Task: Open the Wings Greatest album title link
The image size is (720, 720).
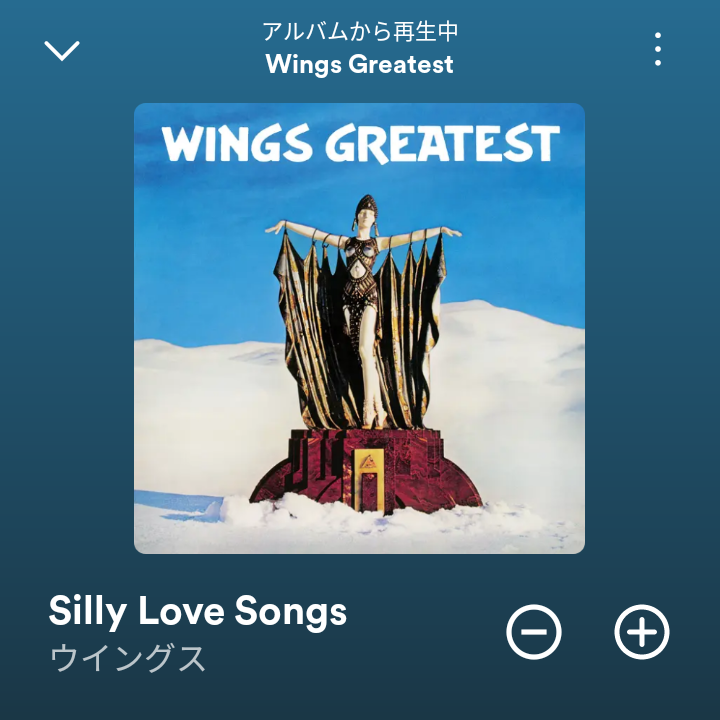Action: [359, 65]
